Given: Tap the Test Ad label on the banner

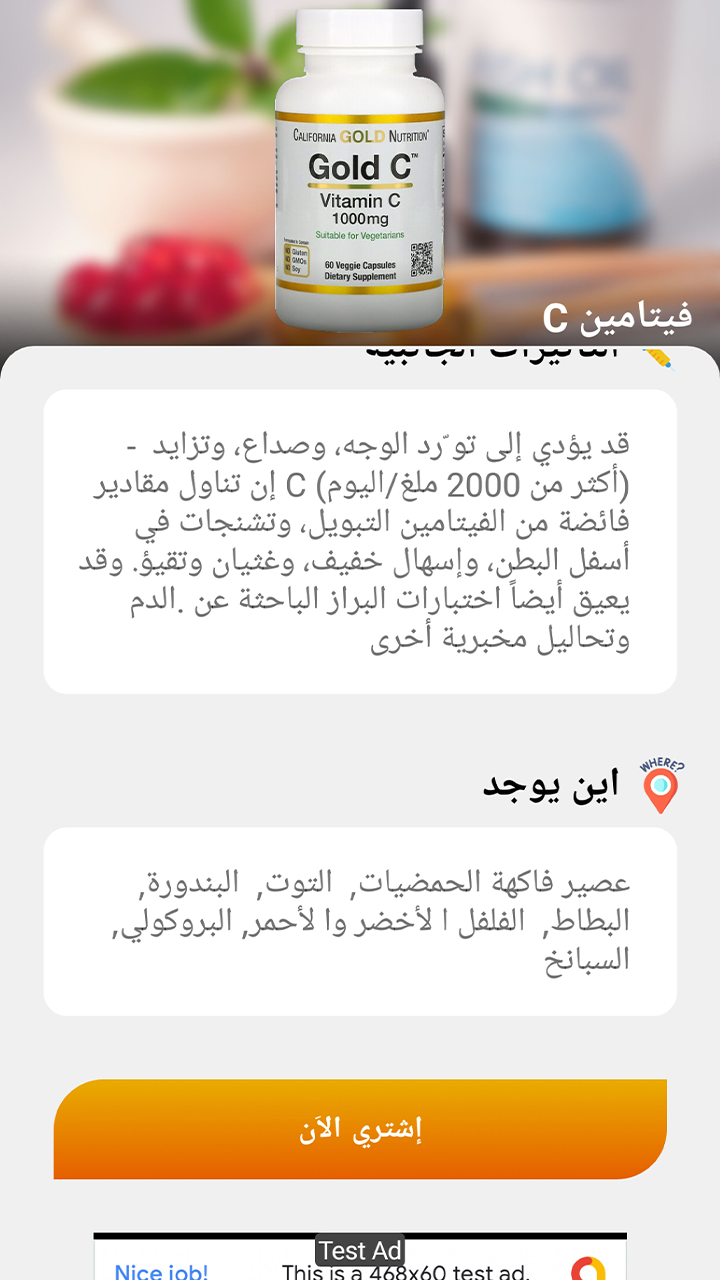Looking at the screenshot, I should pyautogui.click(x=360, y=1251).
